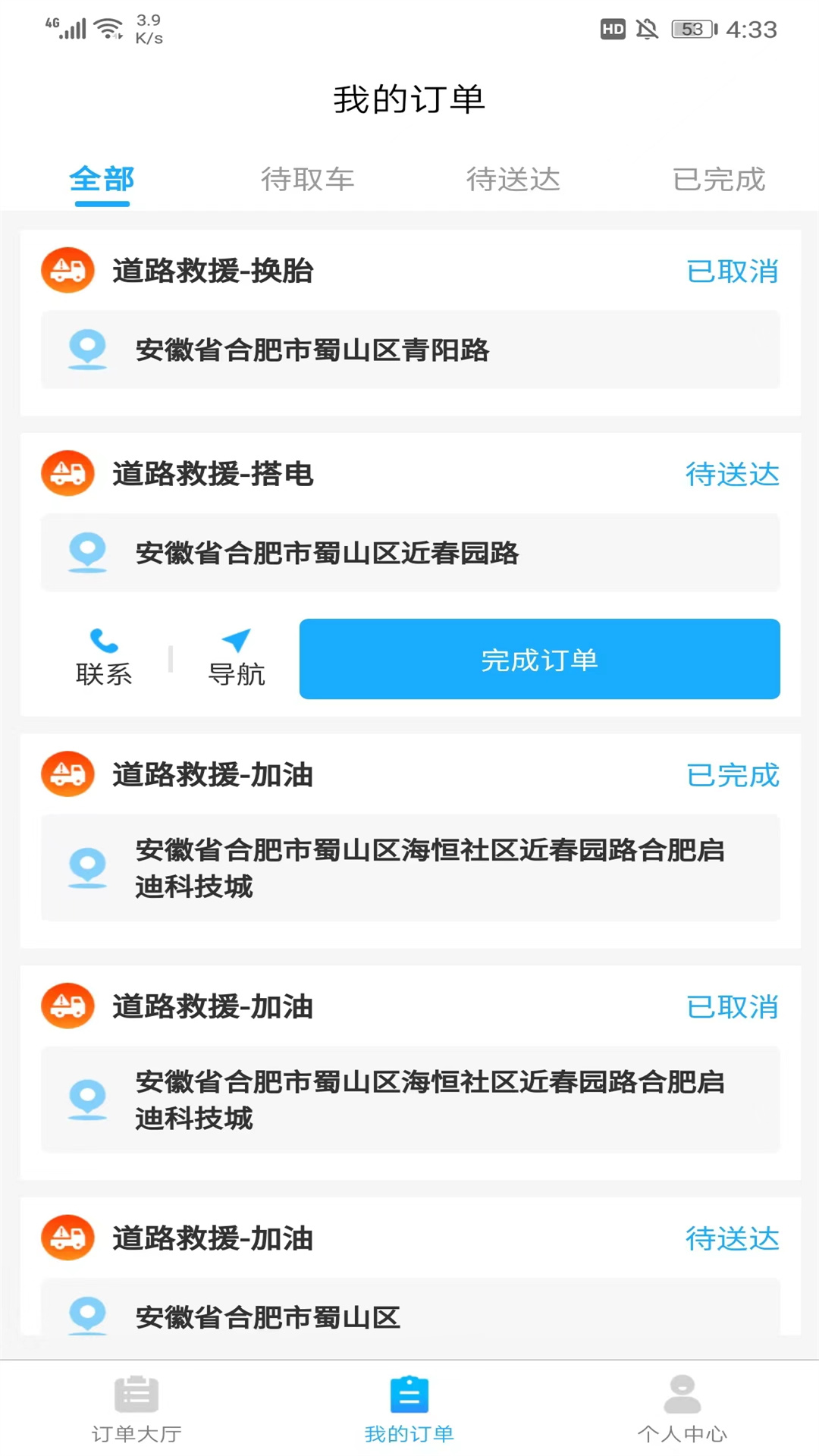Open the 加油 order awaiting delivery
Screen dimensions: 819x1456
(409, 1239)
